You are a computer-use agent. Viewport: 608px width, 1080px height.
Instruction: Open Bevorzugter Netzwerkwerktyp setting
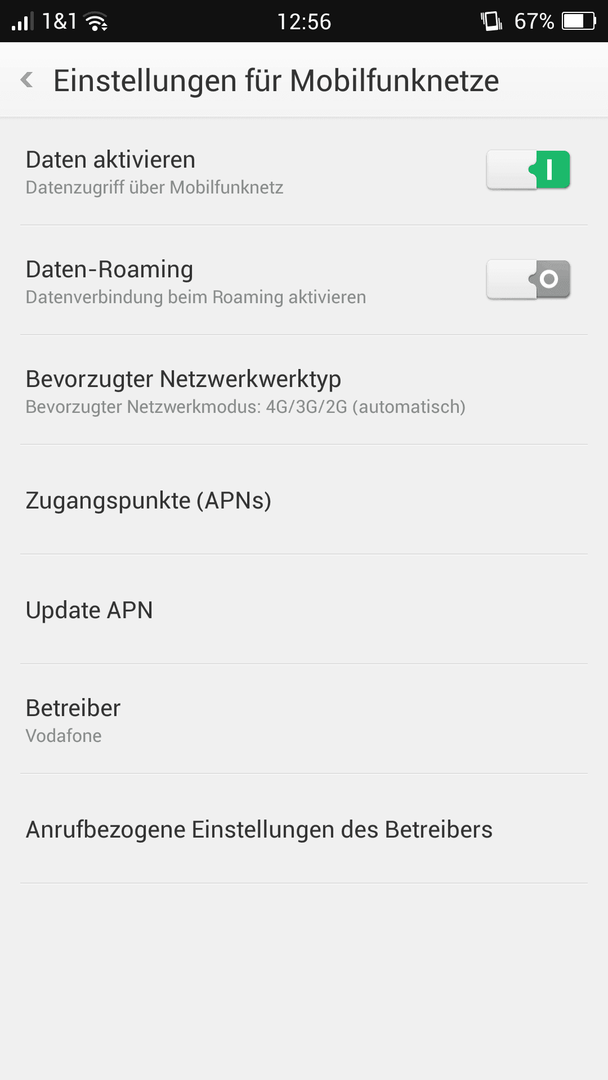(x=304, y=391)
